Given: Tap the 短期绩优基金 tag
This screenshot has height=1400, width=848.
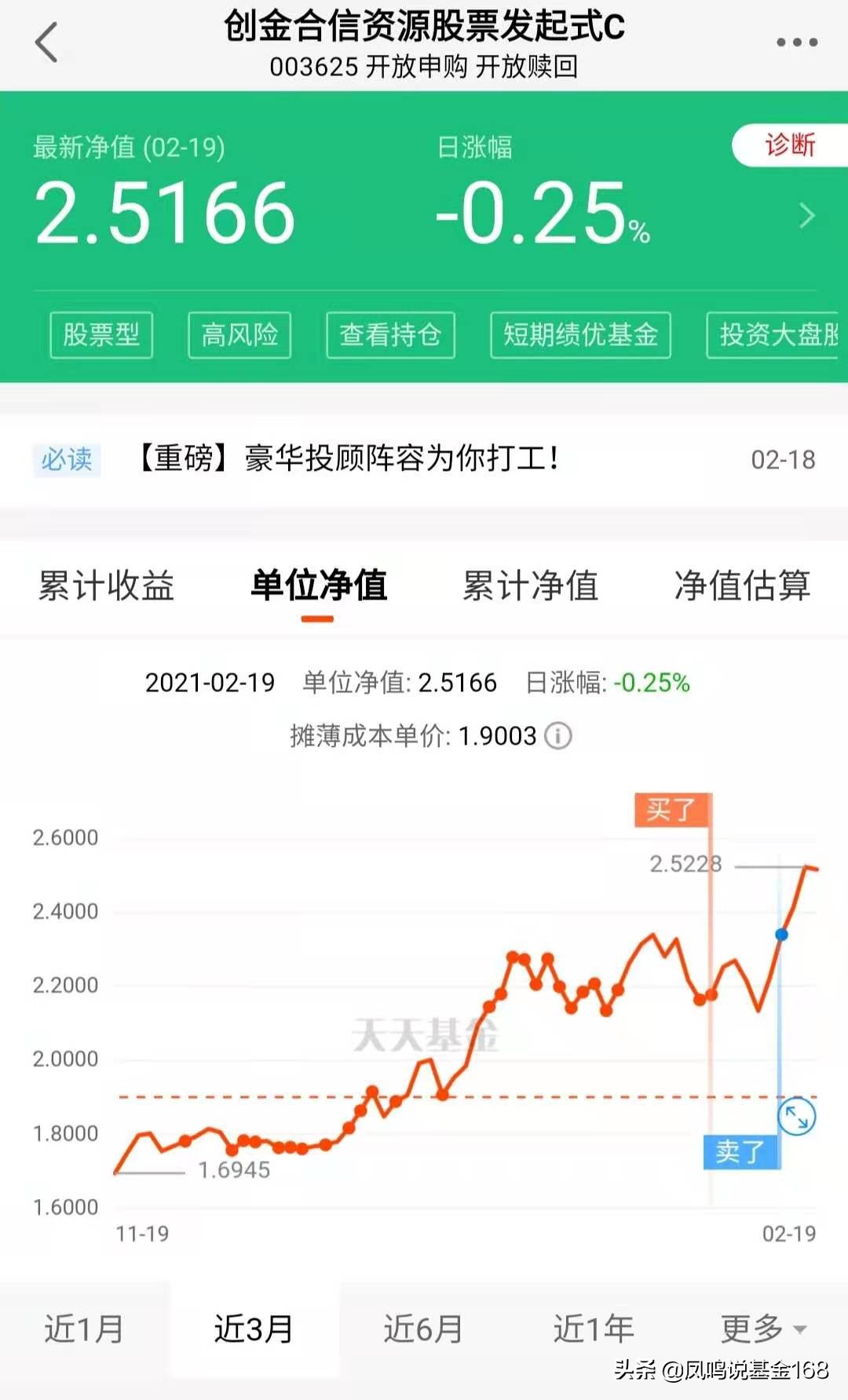Looking at the screenshot, I should (x=581, y=335).
